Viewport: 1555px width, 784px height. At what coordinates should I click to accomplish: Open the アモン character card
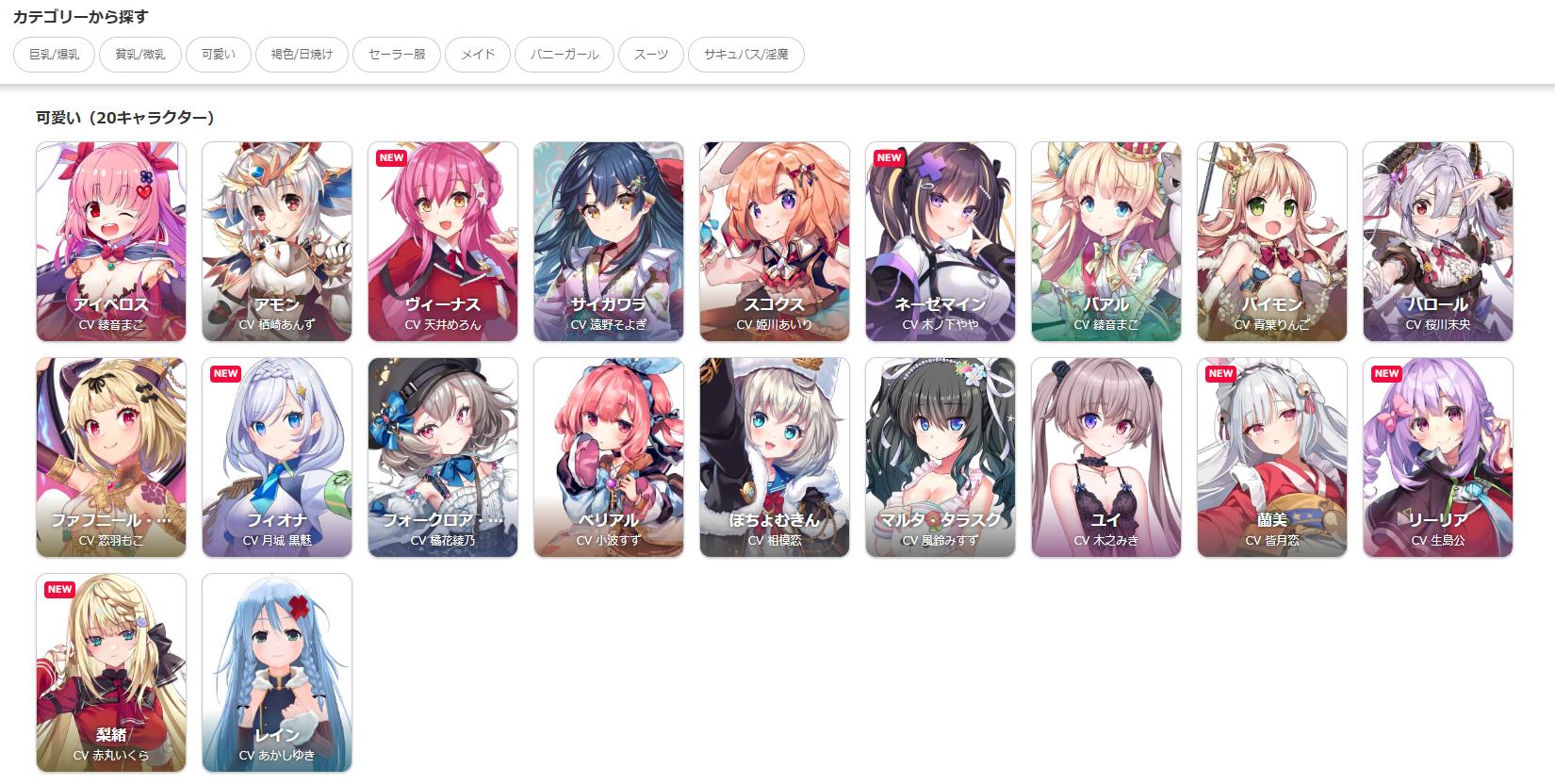click(277, 241)
